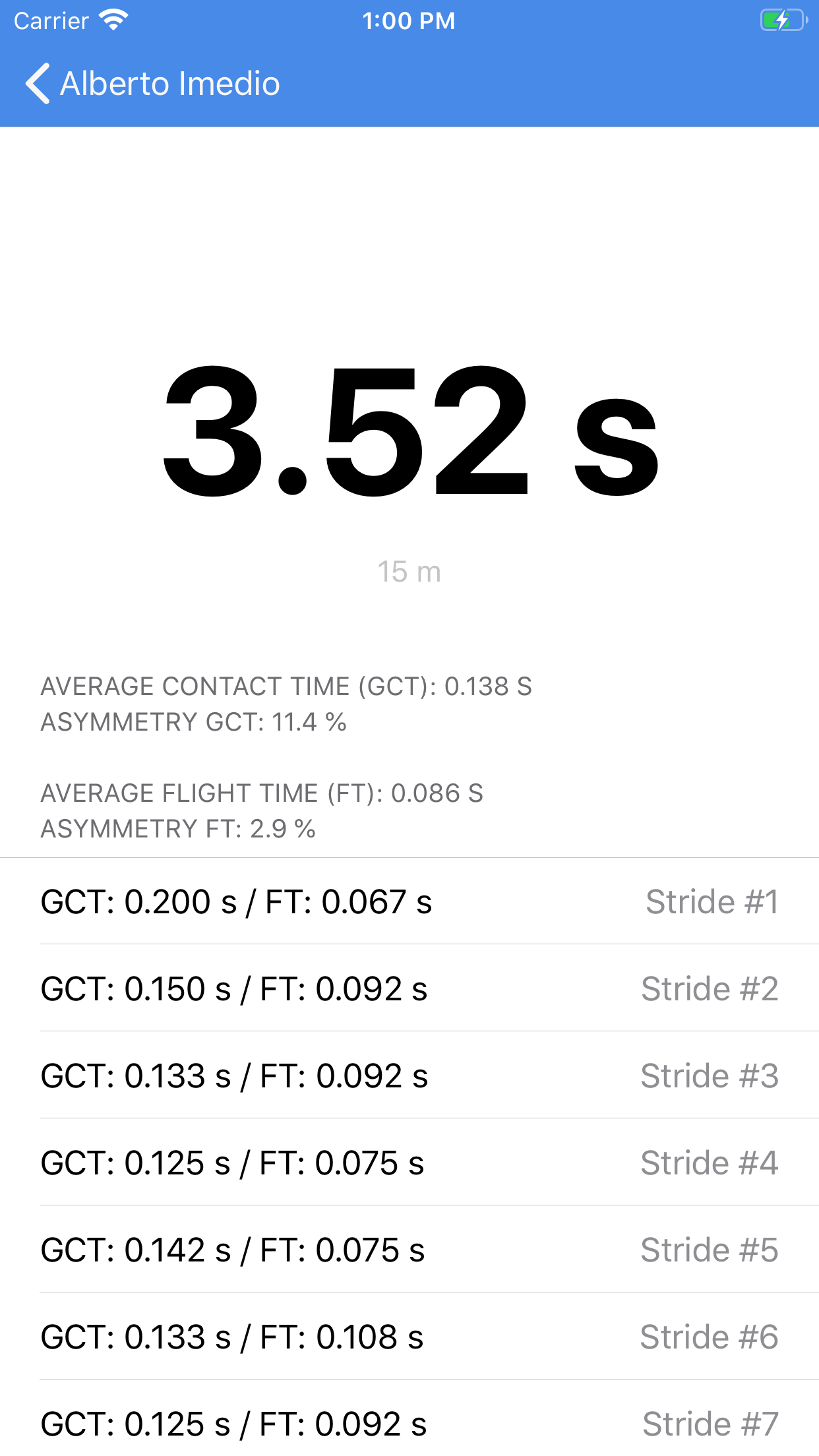This screenshot has width=819, height=1456.
Task: Select the asymmetry GCT 11.4 % line
Action: 195,723
